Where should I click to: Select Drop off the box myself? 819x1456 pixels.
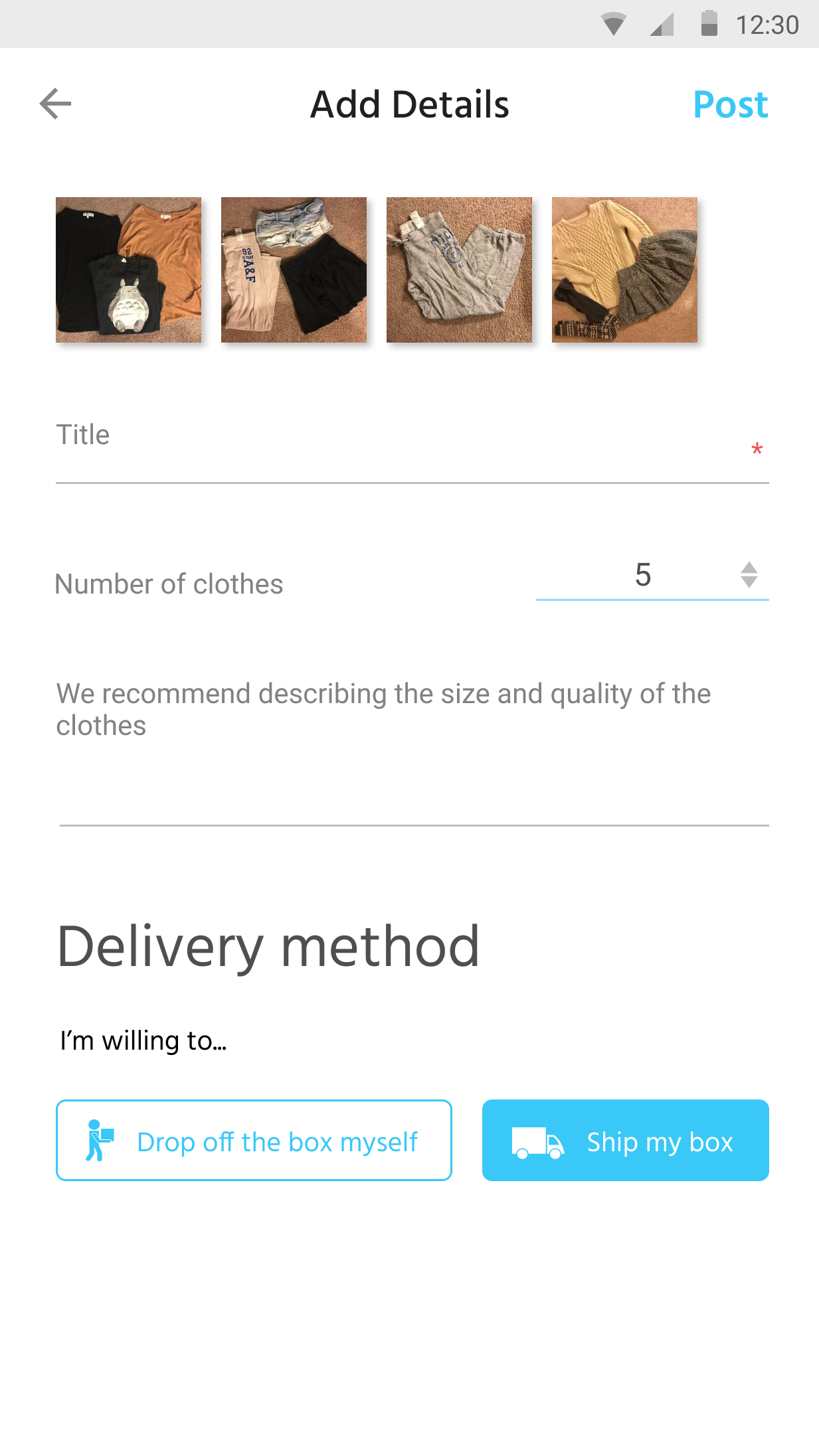tap(254, 1140)
